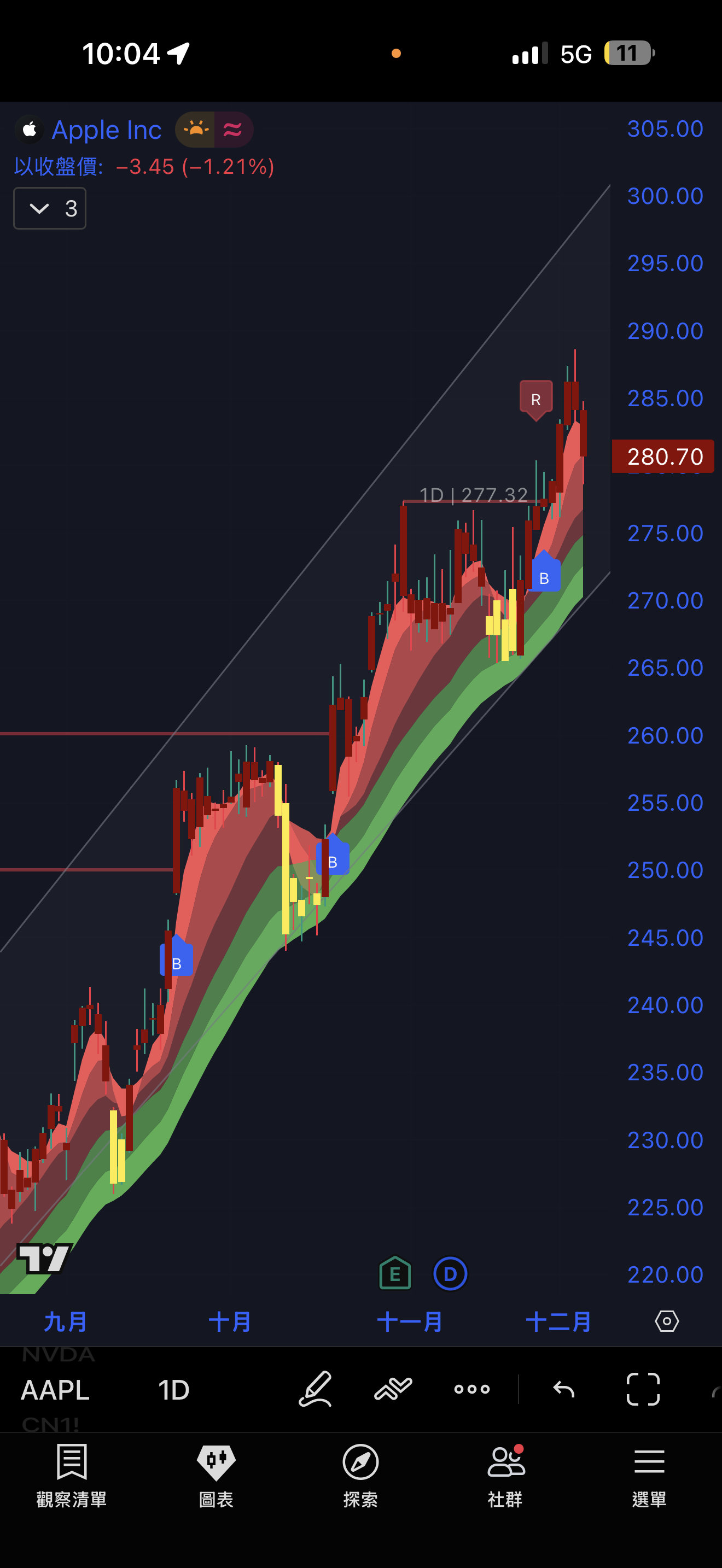Tap the market status sun icon

click(195, 130)
